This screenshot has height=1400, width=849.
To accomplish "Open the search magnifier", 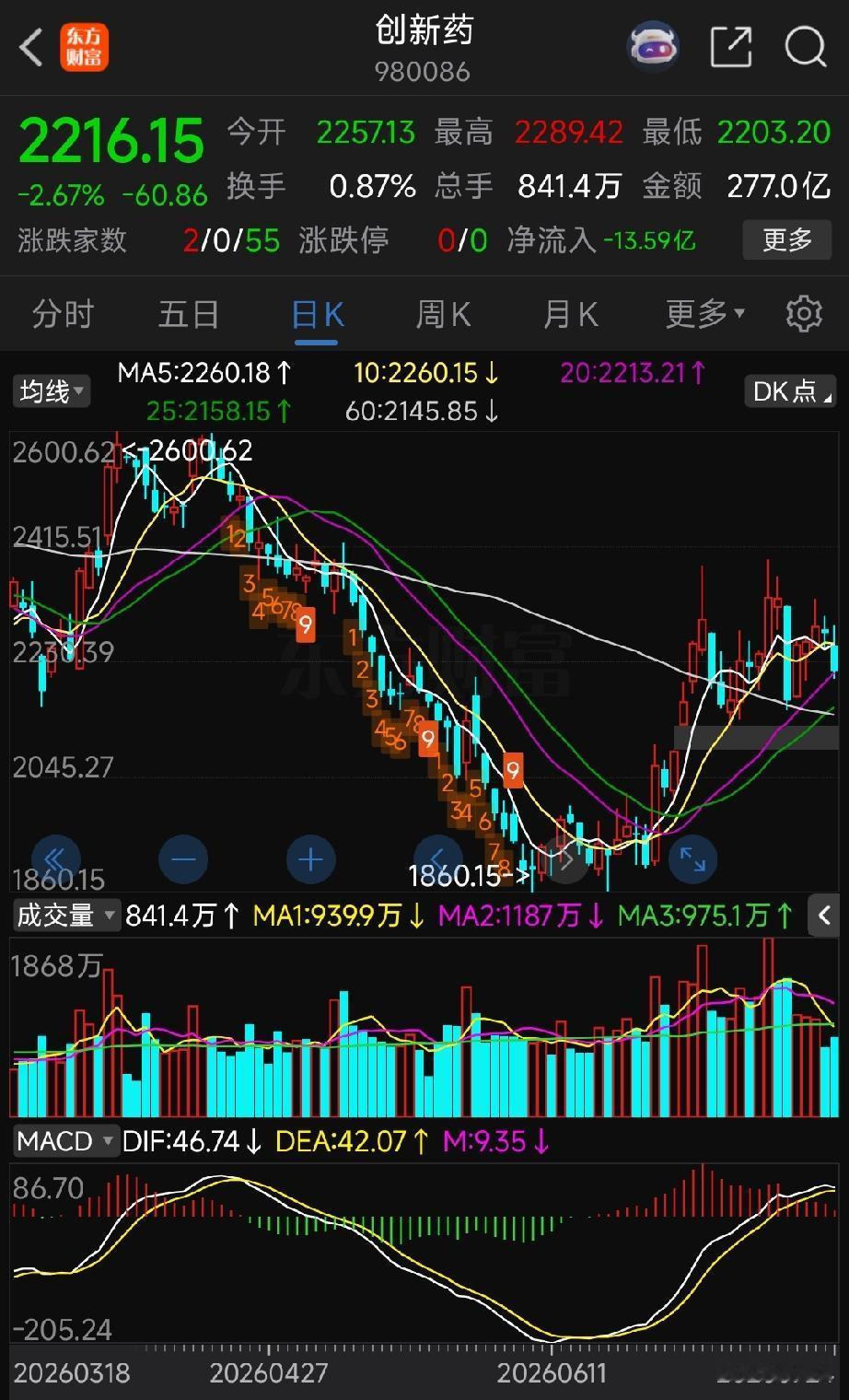I will (x=805, y=46).
